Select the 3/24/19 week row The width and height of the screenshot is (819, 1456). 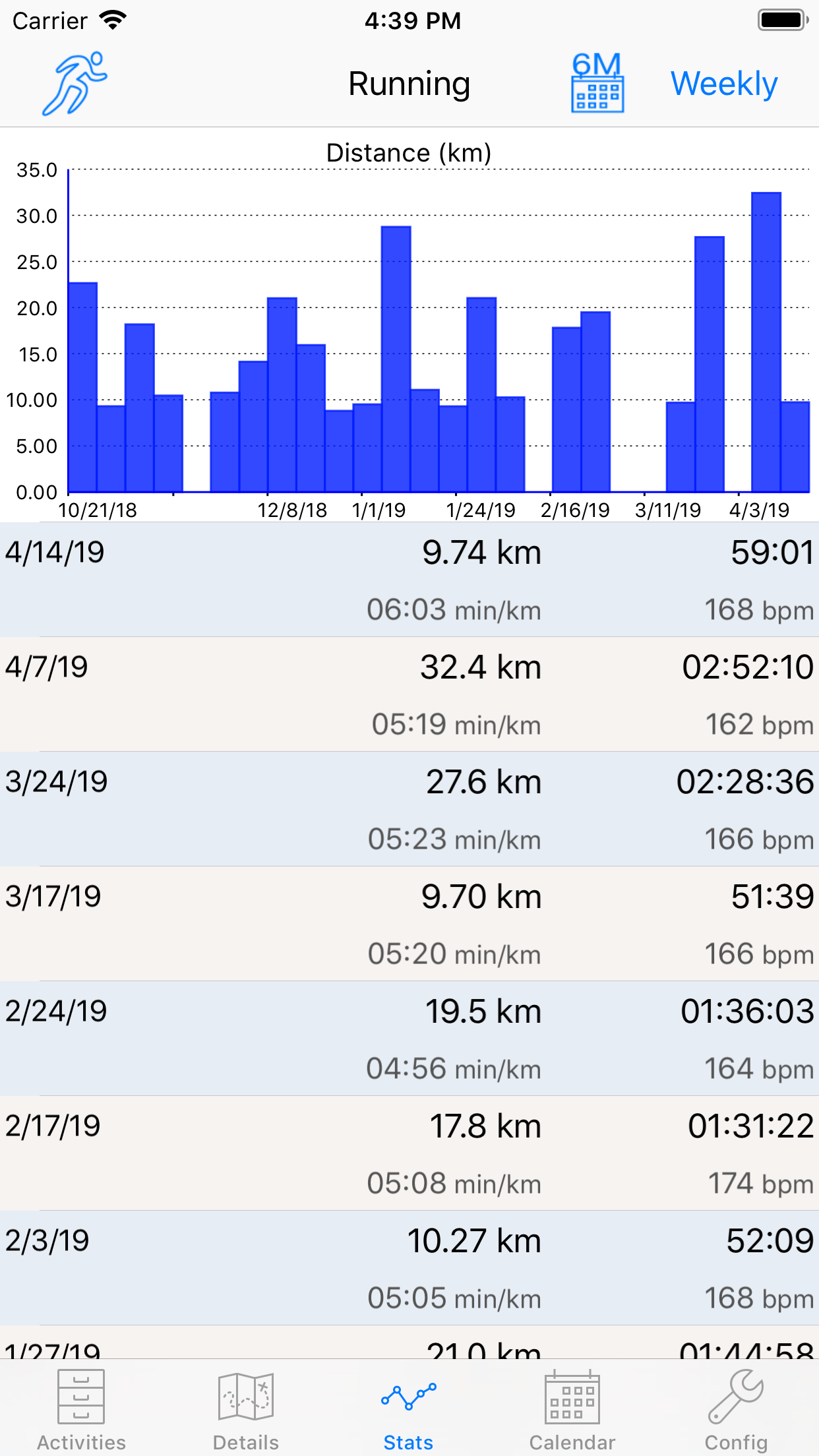pos(409,809)
